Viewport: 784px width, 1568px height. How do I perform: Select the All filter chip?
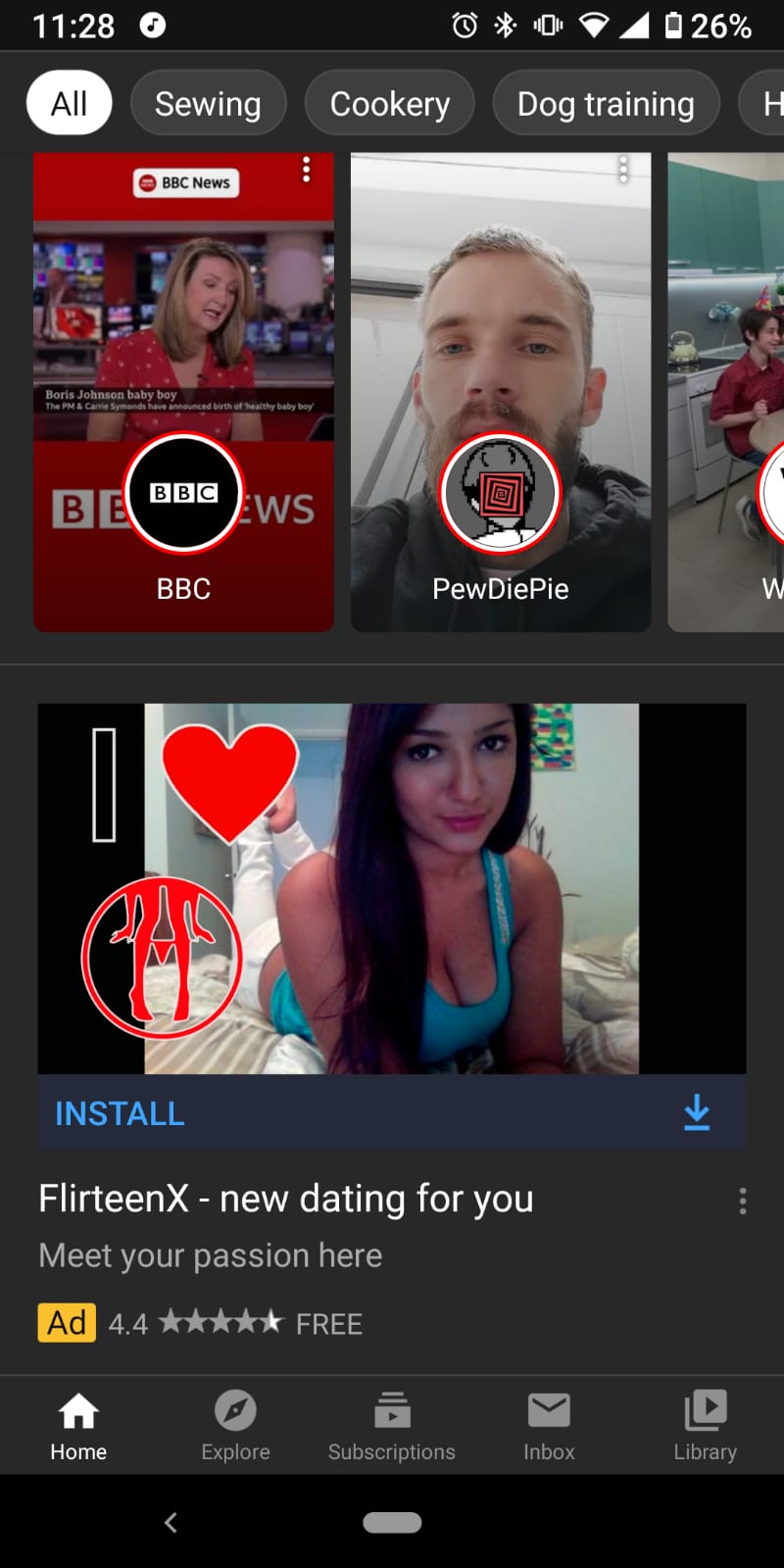coord(69,102)
